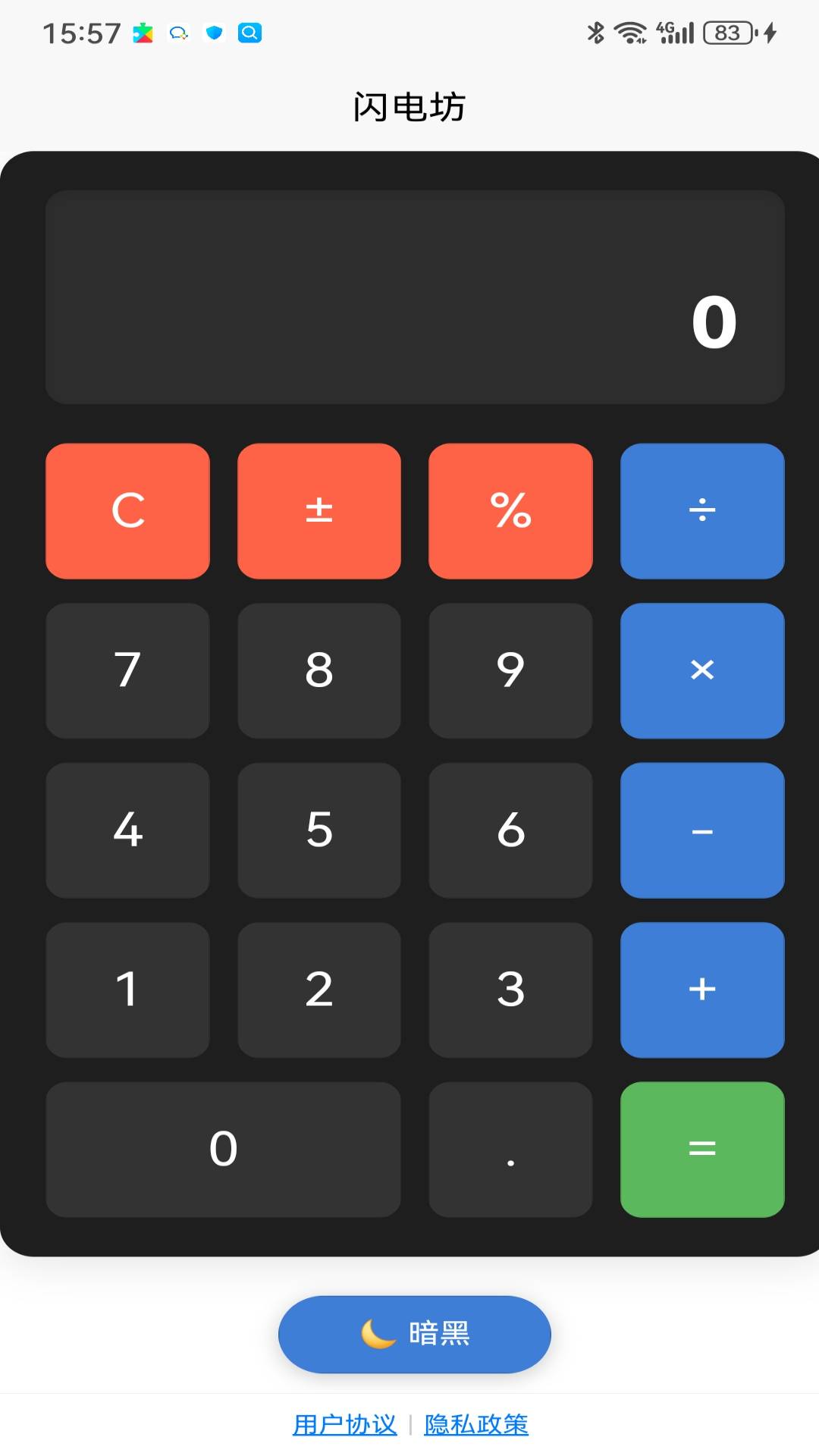Switch theme with the 暗黑 button

click(414, 1334)
